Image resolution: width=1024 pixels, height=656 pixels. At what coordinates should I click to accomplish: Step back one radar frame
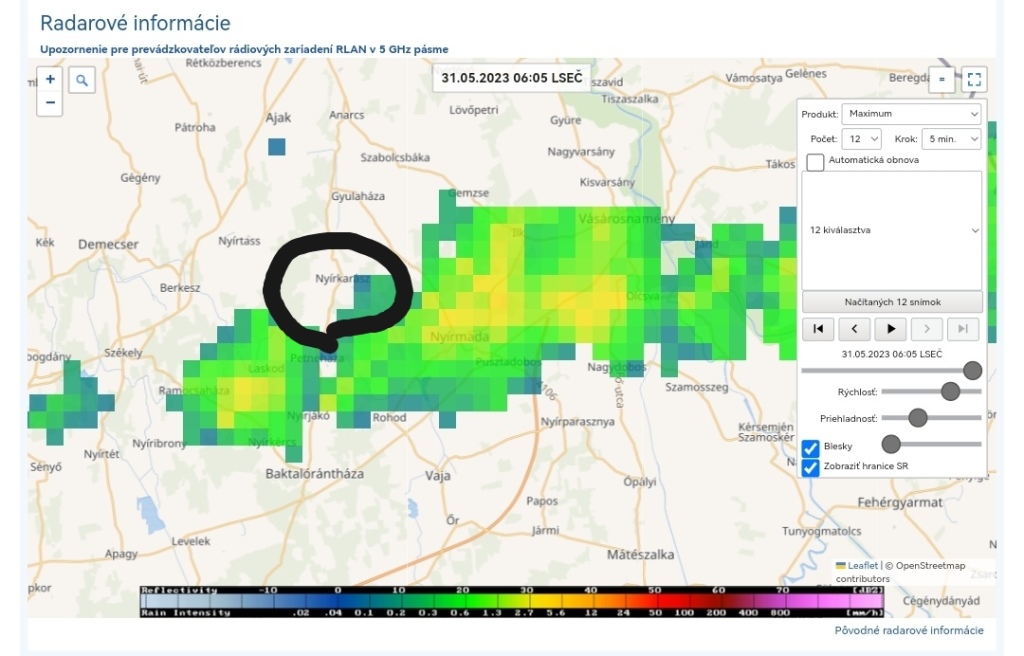coord(854,328)
